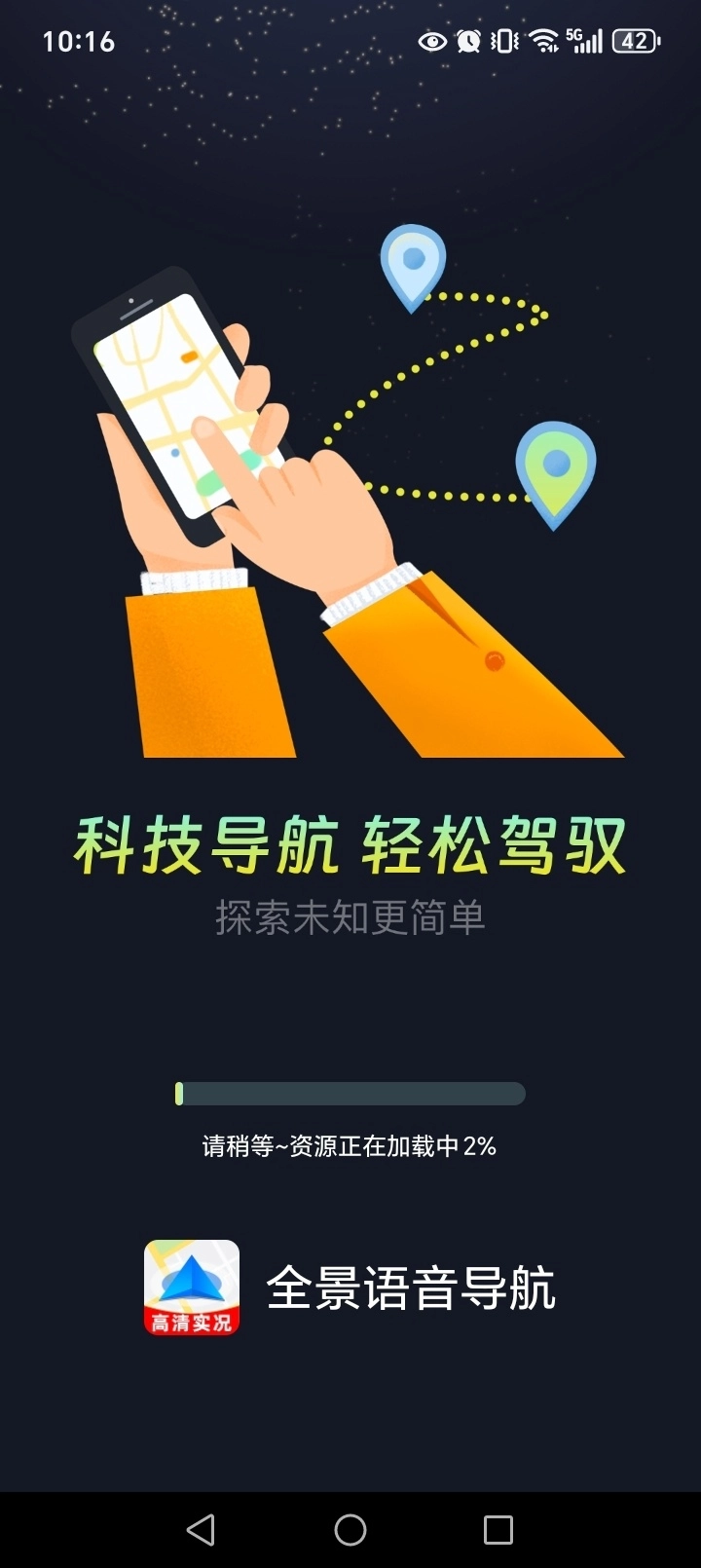Screen dimensions: 701x1568
Task: Click the 请稍等~资源正在加载中 2% text
Action: (350, 1147)
